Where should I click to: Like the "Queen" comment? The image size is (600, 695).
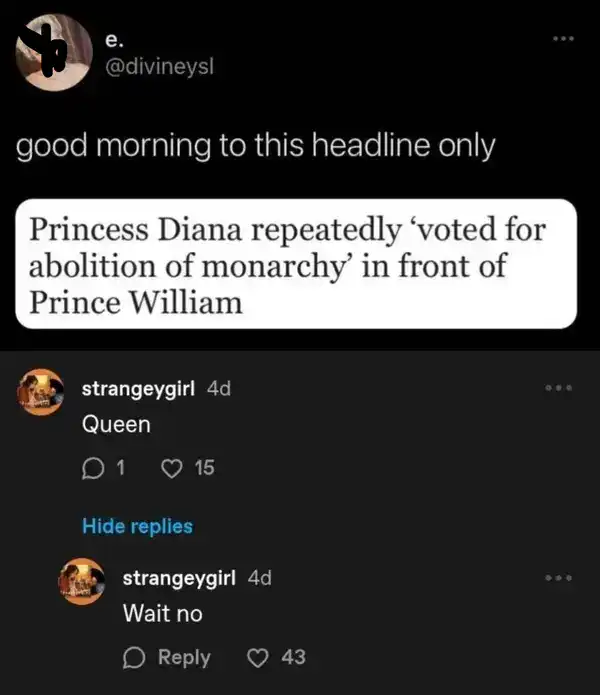click(x=173, y=467)
